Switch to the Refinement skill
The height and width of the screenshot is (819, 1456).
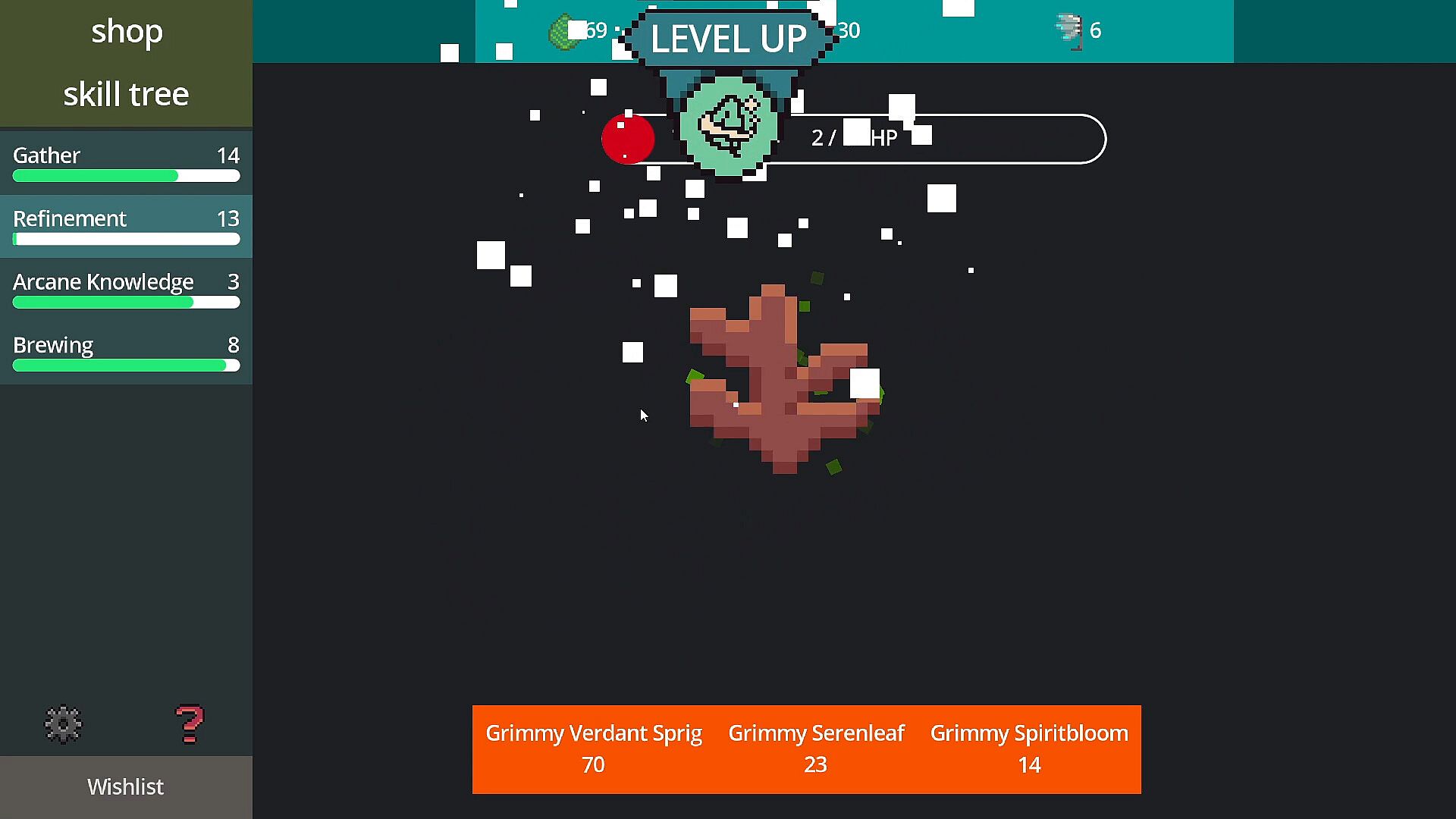126,227
